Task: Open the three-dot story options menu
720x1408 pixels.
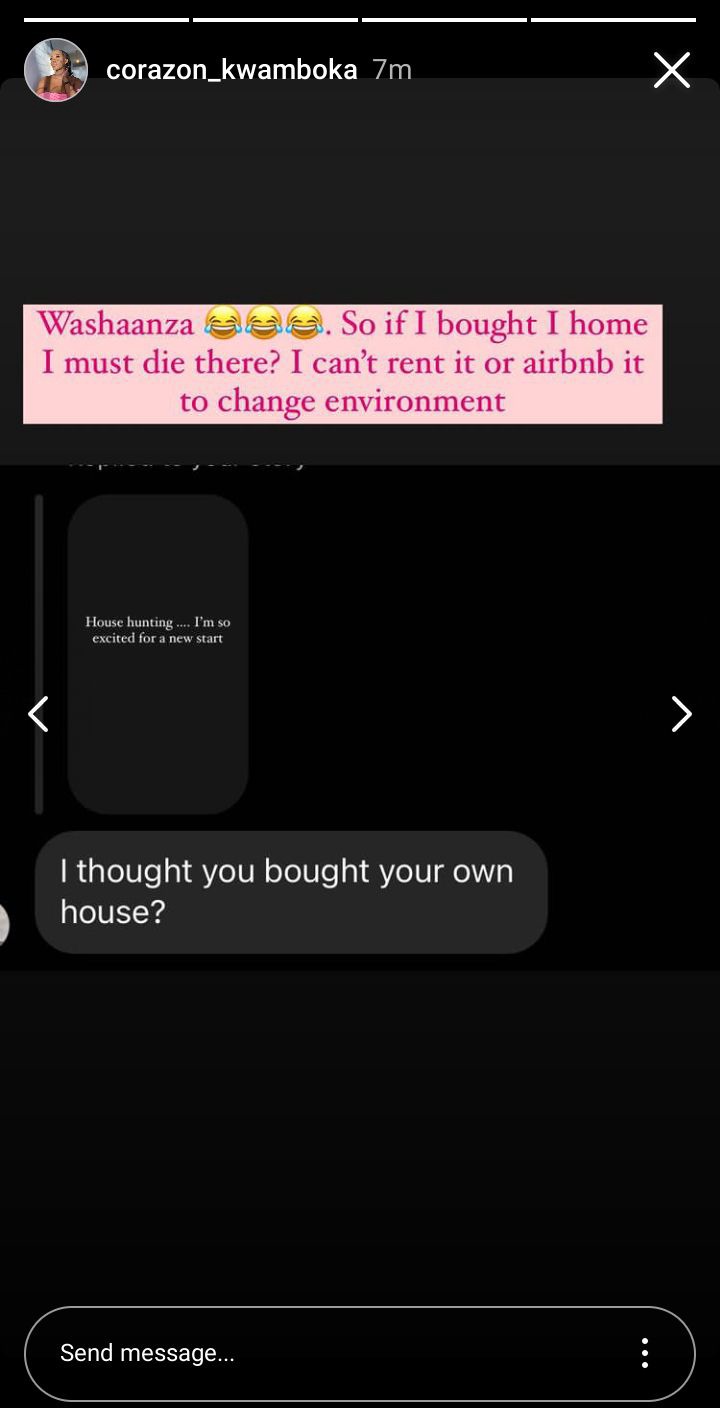Action: pos(645,1353)
